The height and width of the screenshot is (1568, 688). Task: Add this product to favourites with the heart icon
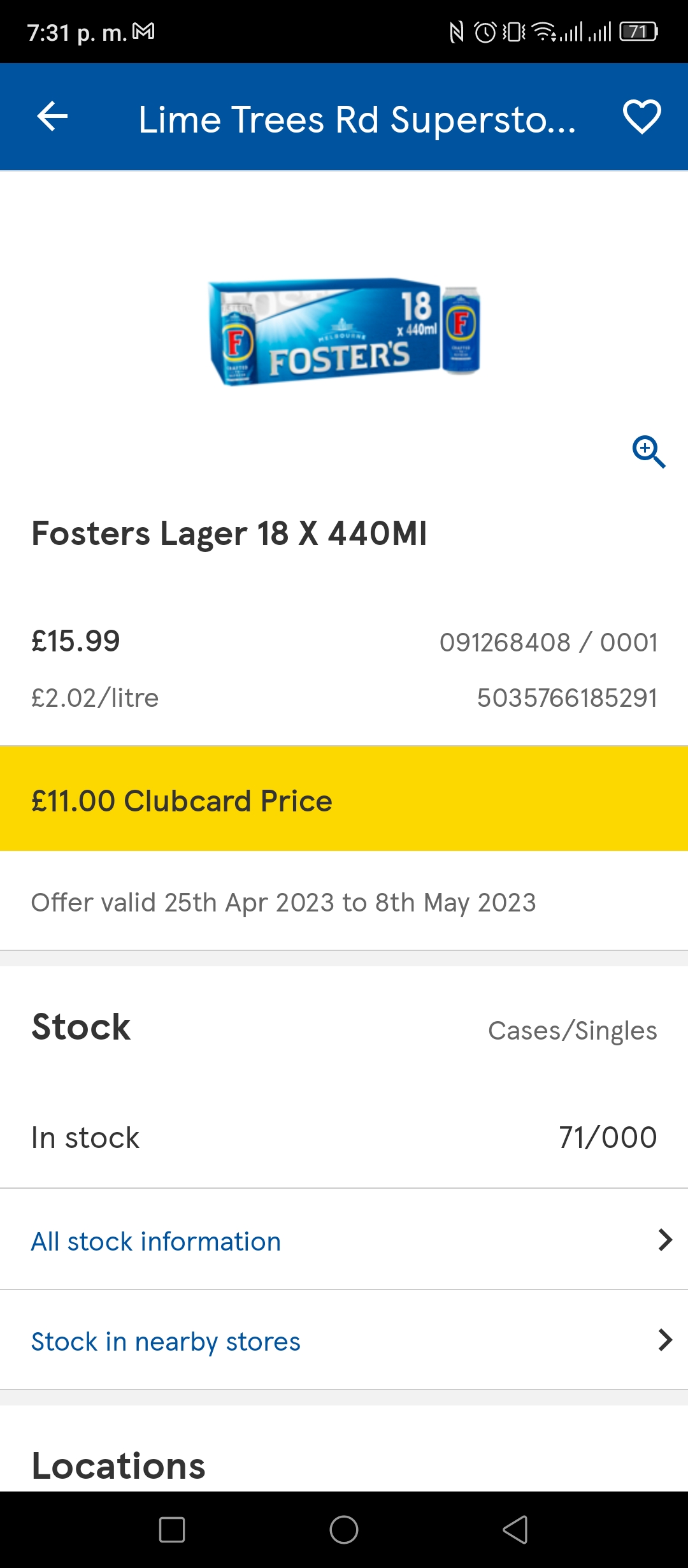tap(641, 117)
